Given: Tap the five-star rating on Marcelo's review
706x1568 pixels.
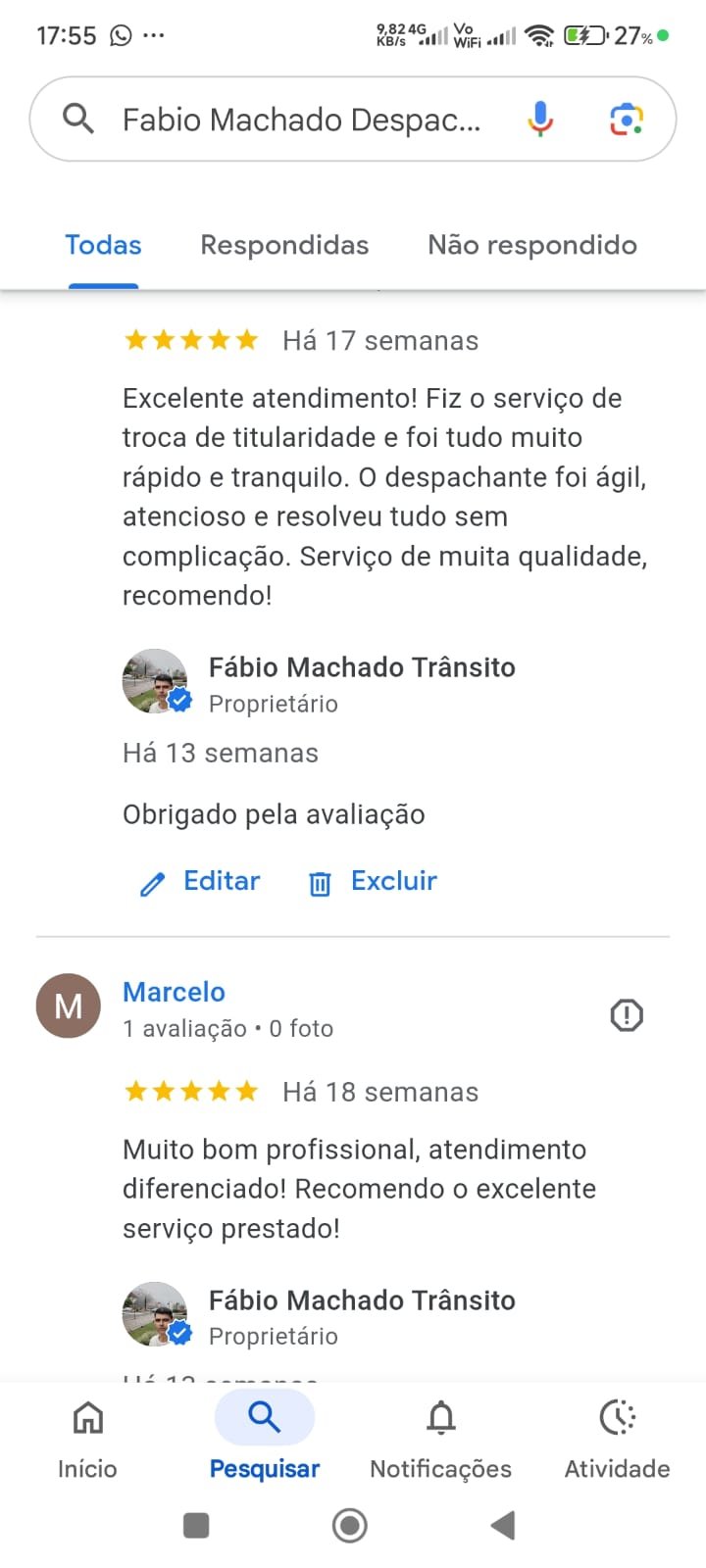Looking at the screenshot, I should [190, 1090].
